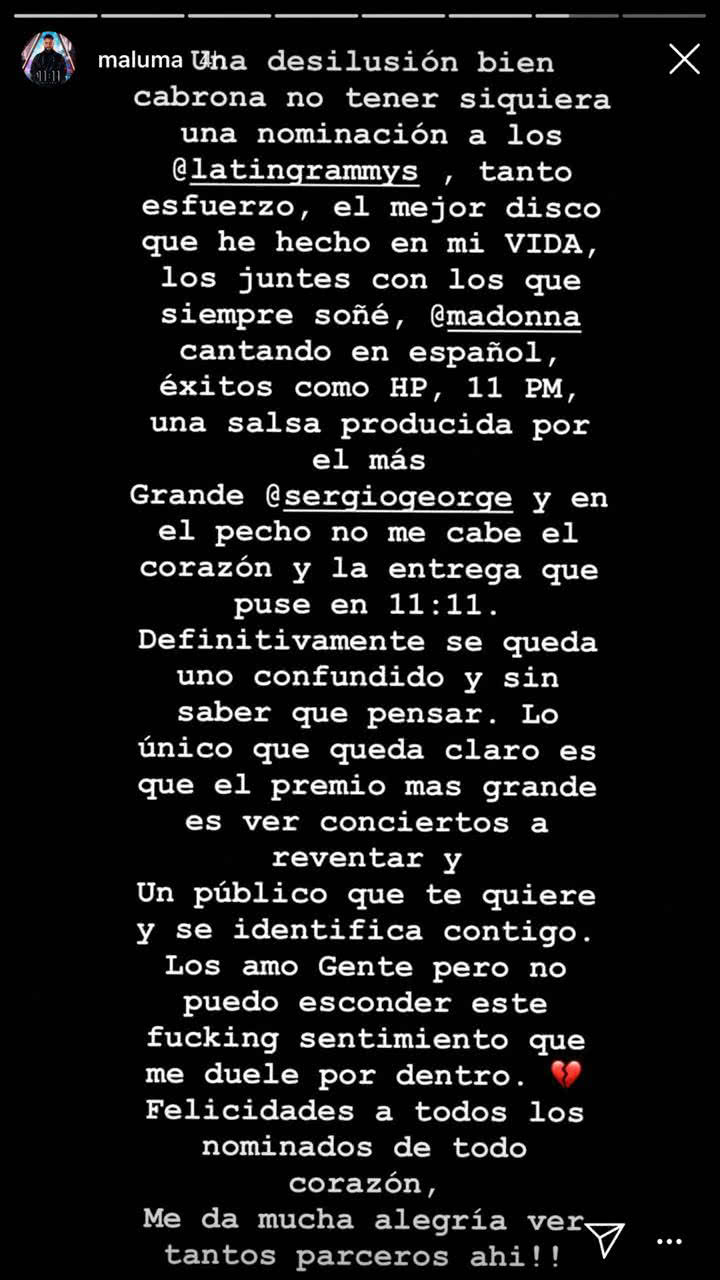Close the story viewer
The image size is (720, 1280).
684,60
